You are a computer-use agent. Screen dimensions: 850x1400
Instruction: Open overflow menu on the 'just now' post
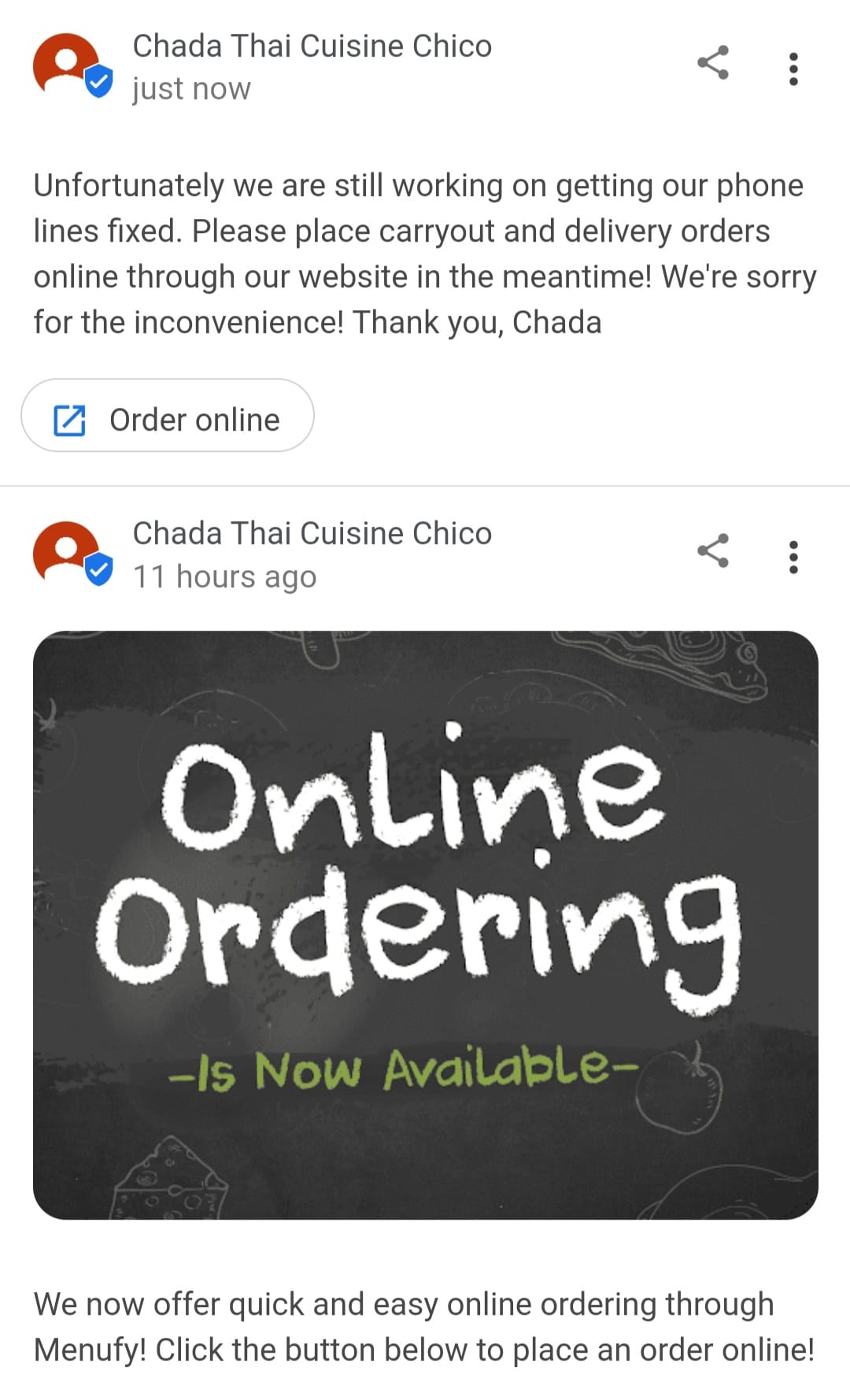(x=793, y=69)
